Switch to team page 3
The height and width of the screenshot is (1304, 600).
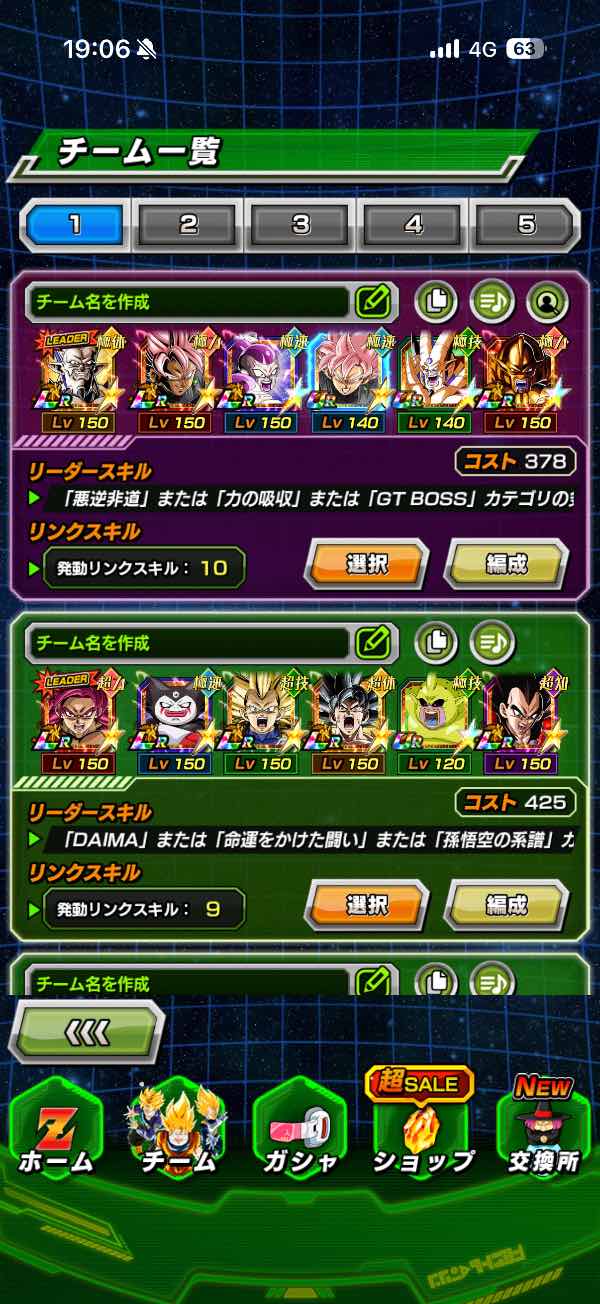[301, 224]
